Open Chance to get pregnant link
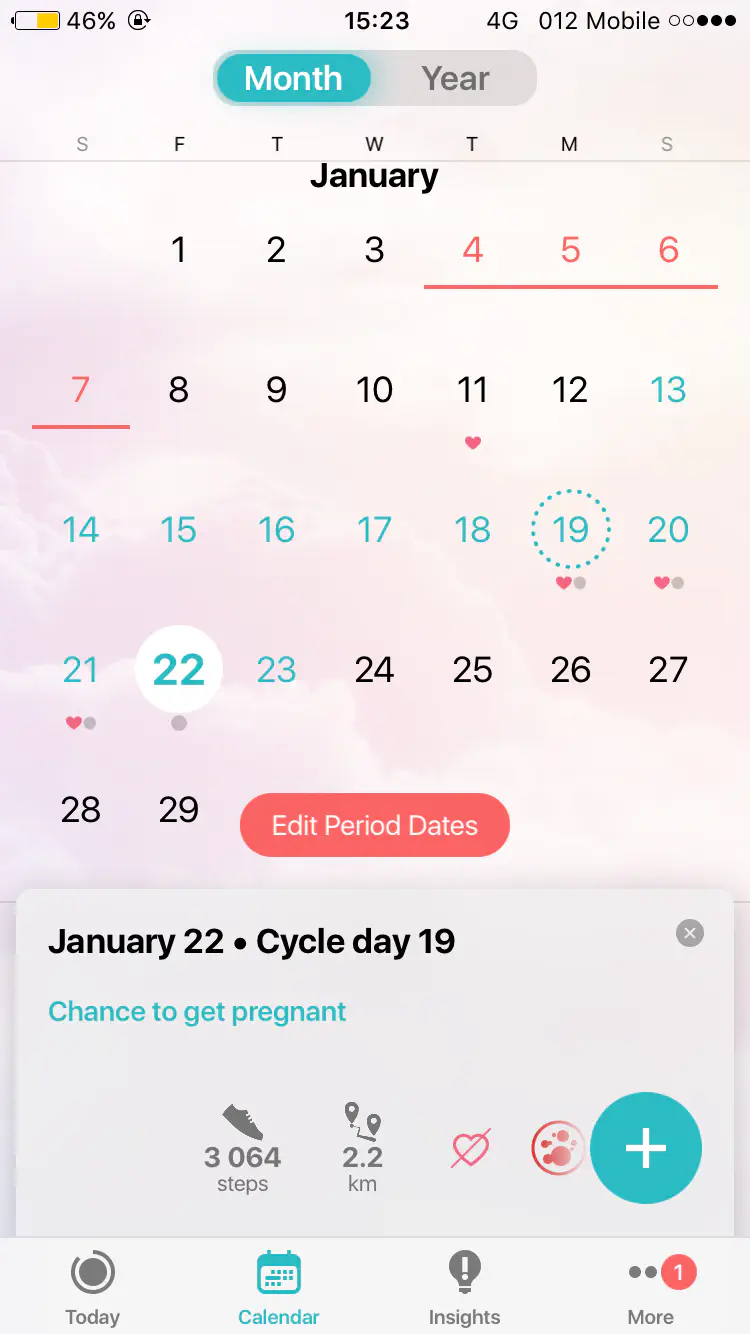 coord(197,1012)
